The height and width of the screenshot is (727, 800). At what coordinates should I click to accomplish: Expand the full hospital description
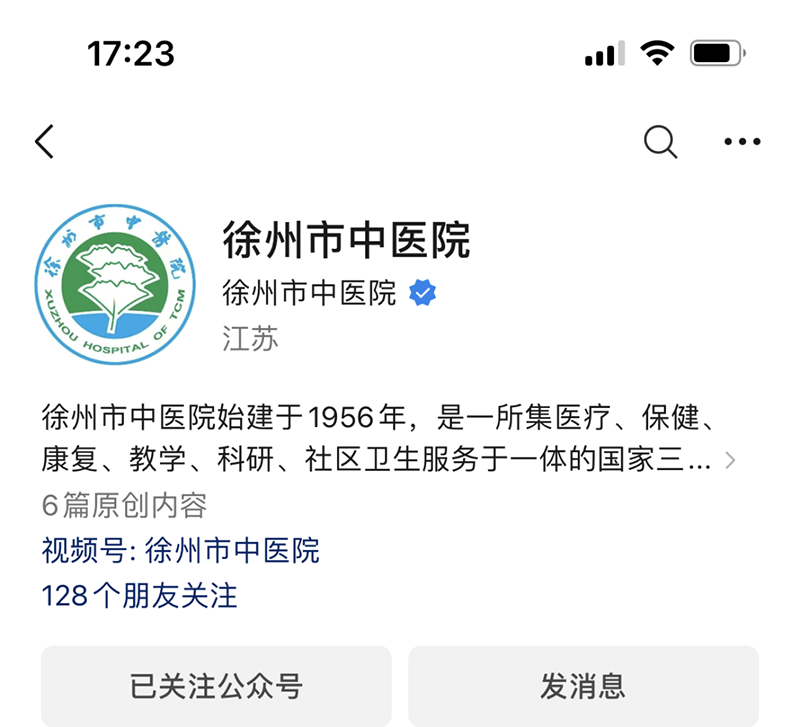[x=730, y=461]
